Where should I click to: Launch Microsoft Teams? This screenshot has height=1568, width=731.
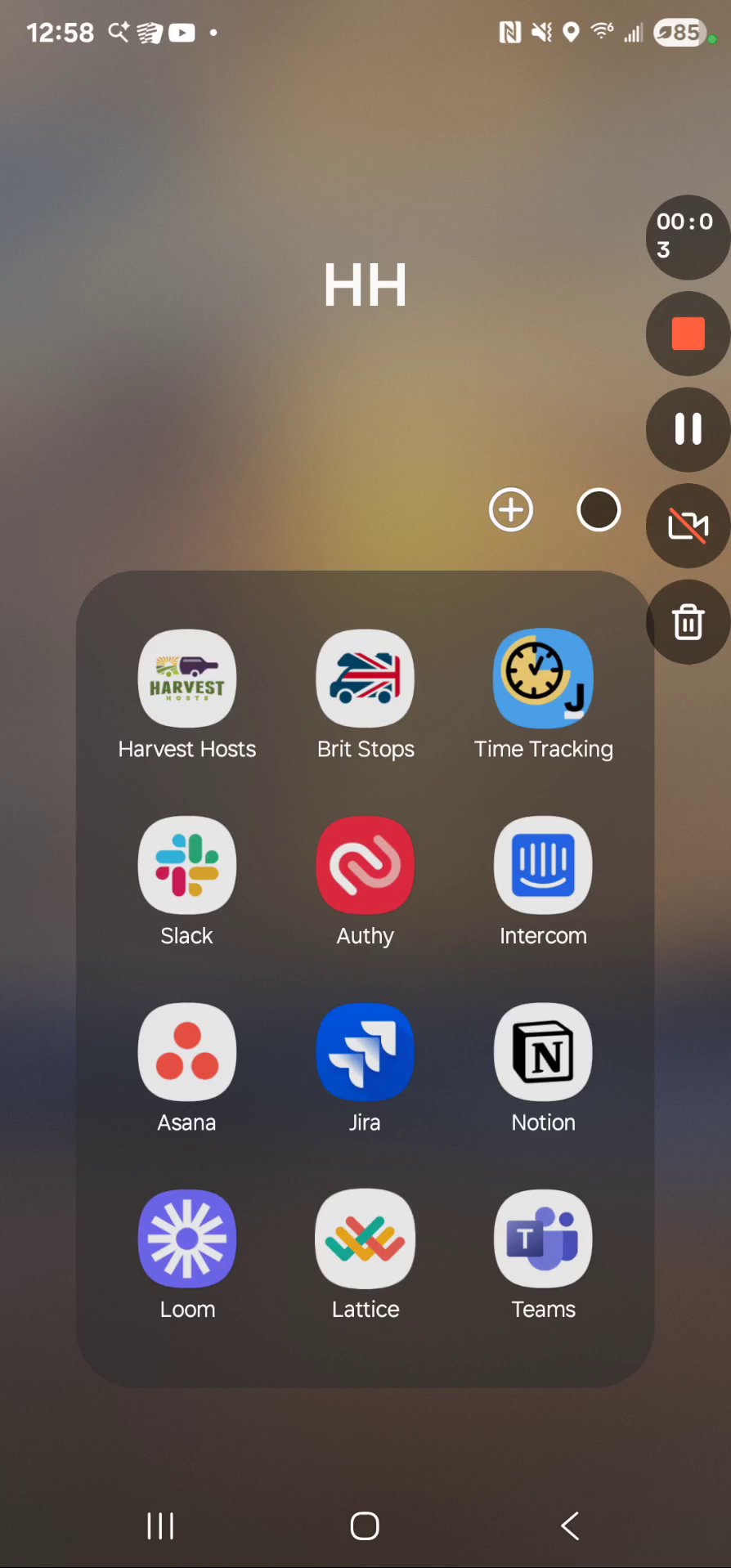coord(543,1239)
